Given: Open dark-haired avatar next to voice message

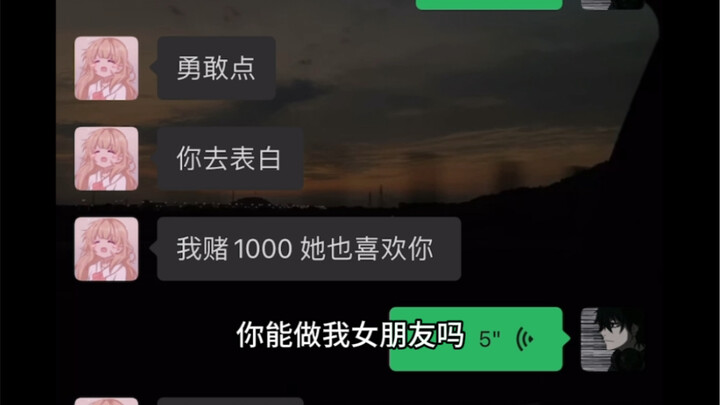Looking at the screenshot, I should [612, 339].
